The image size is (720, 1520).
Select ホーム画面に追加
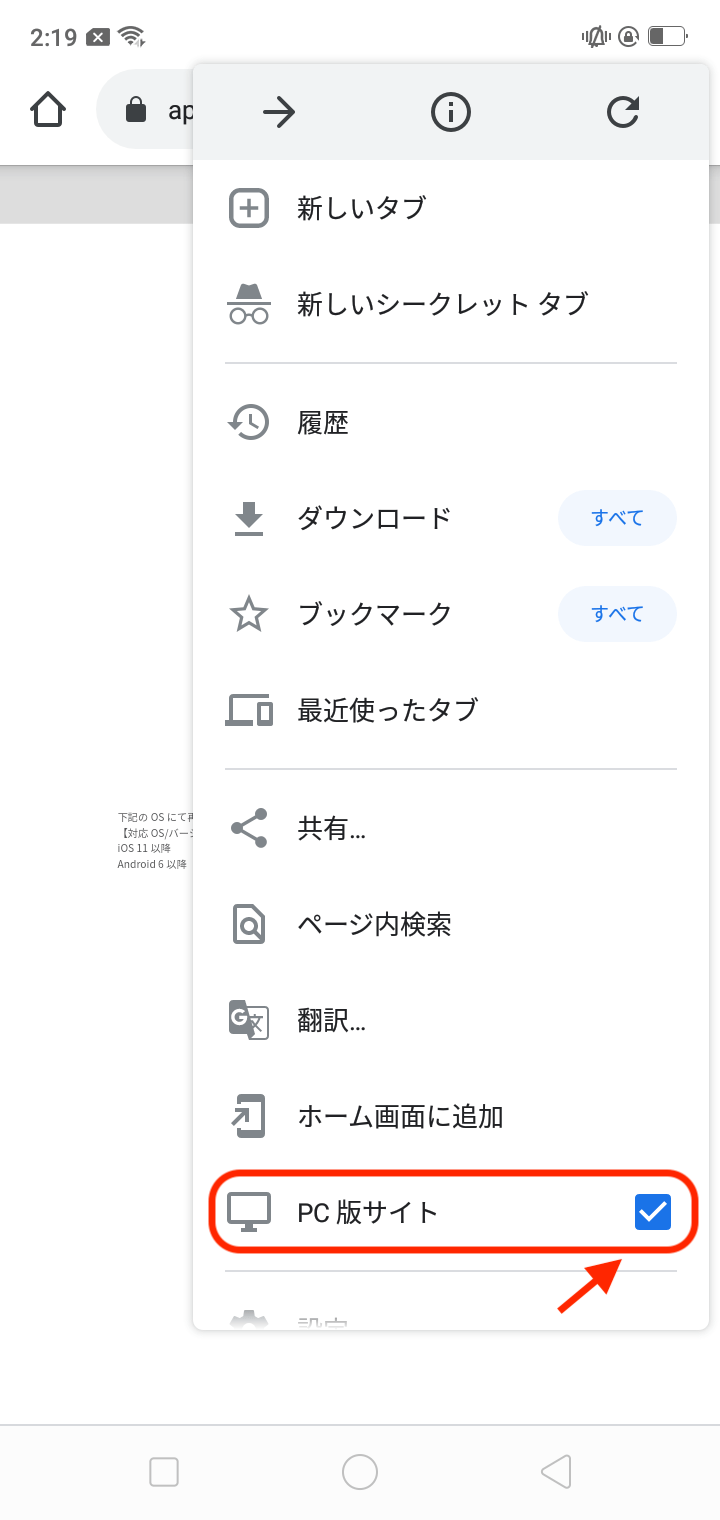point(451,1116)
